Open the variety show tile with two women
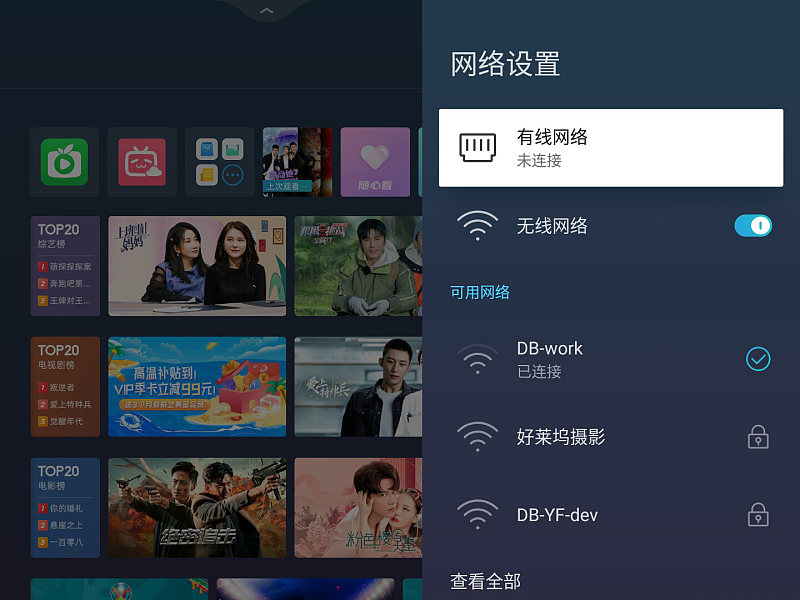Viewport: 800px width, 600px height. click(x=197, y=266)
